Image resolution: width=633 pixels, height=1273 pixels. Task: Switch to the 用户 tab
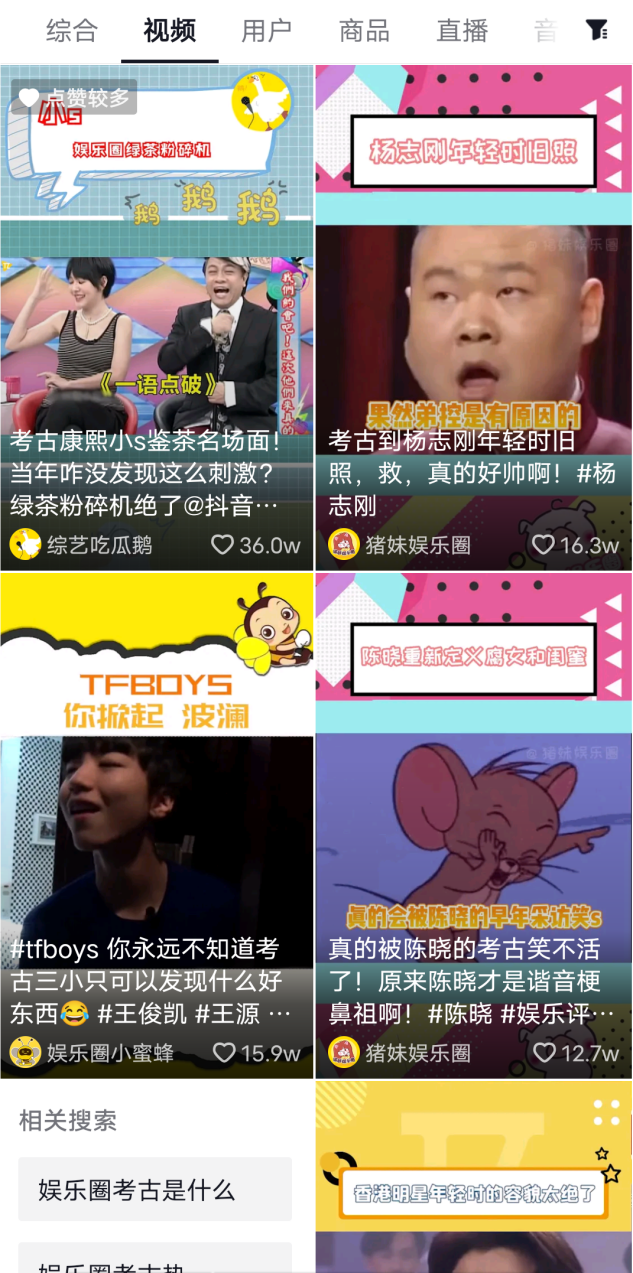pyautogui.click(x=266, y=31)
